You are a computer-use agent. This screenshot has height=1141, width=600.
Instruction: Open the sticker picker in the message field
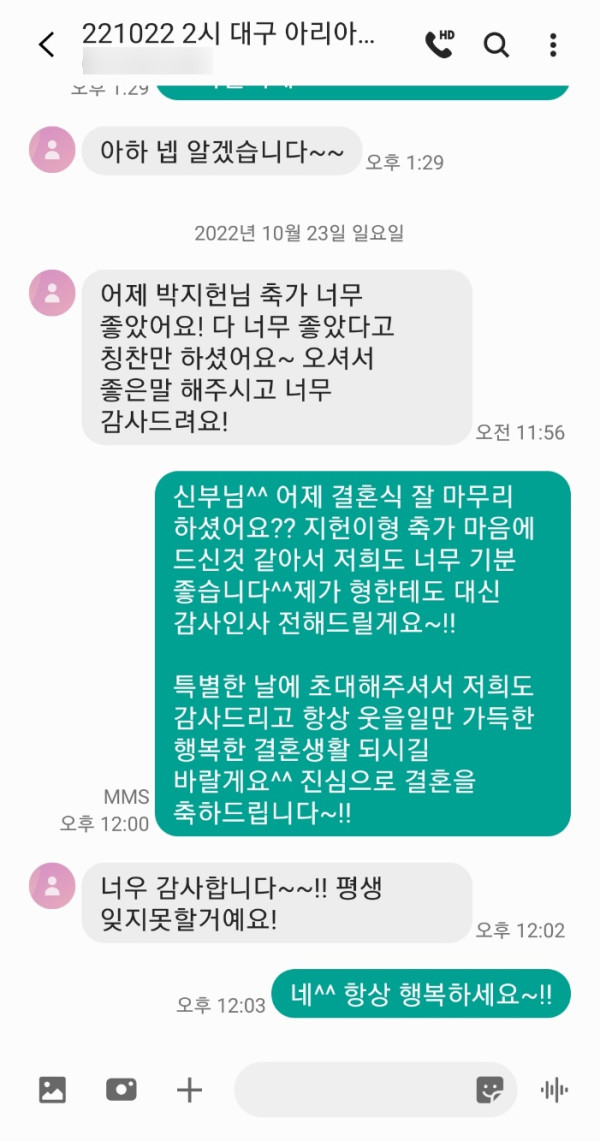click(490, 1090)
